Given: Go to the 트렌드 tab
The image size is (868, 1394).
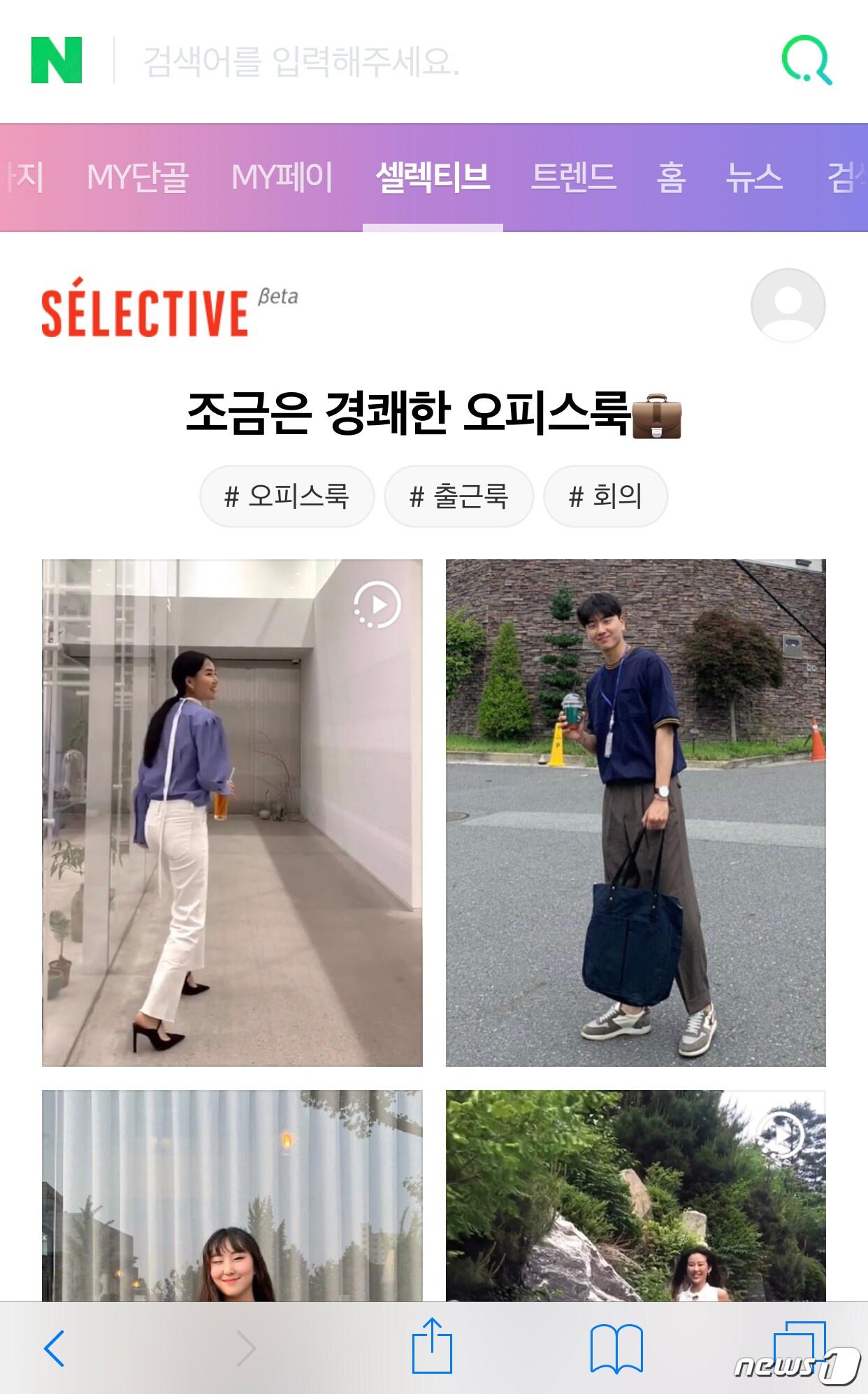Looking at the screenshot, I should (573, 177).
